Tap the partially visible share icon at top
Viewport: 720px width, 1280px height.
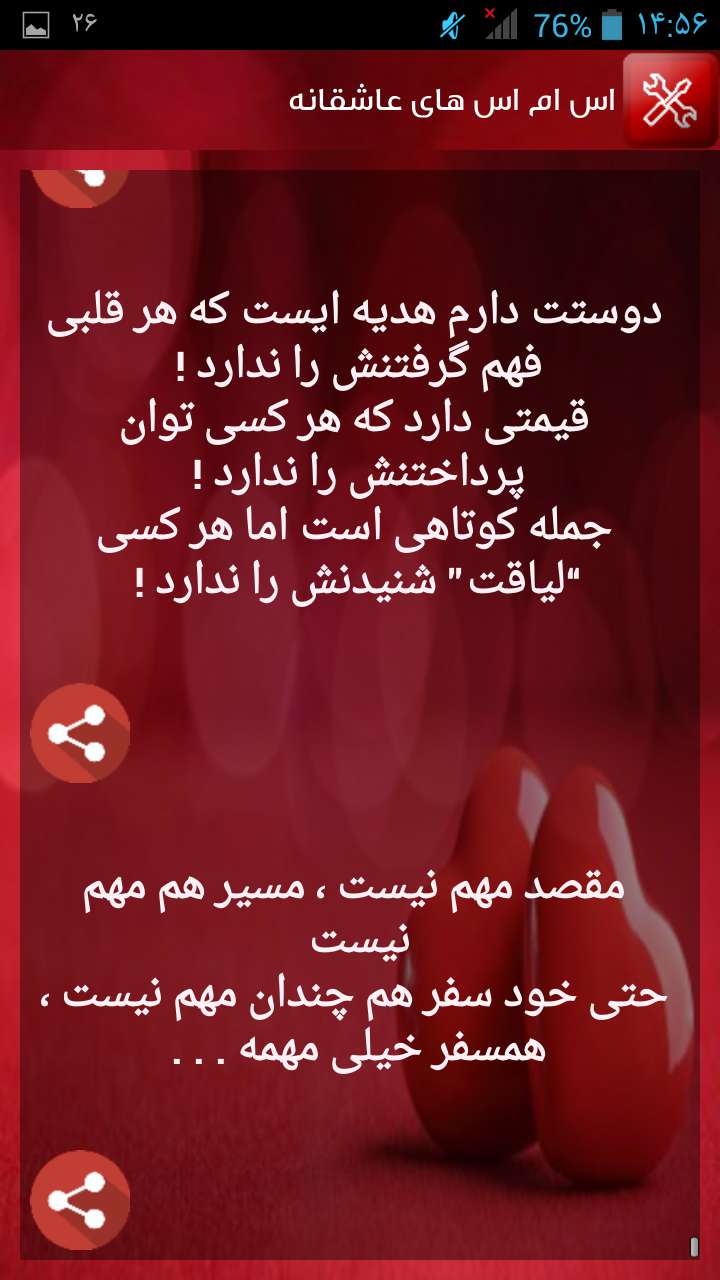point(80,188)
